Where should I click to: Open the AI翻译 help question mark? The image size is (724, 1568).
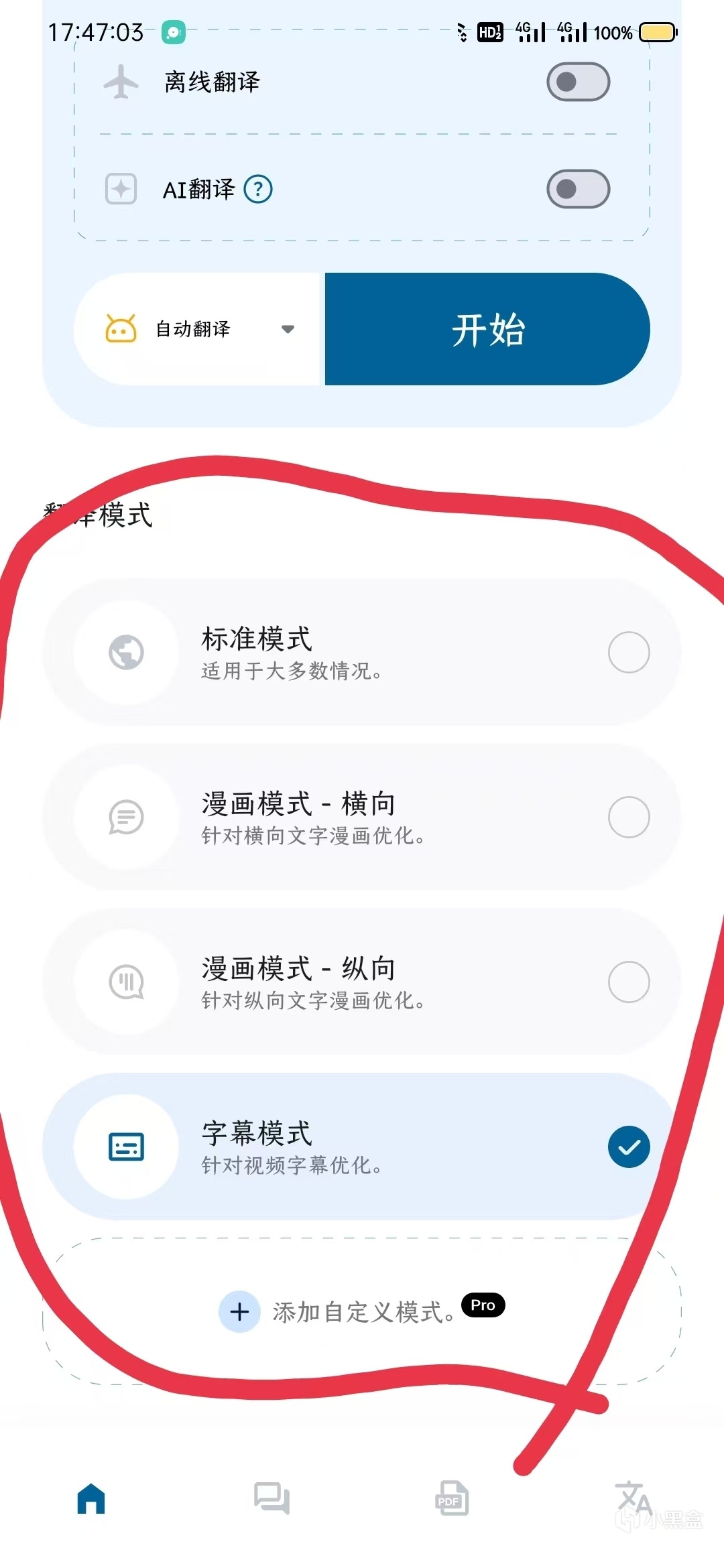258,190
